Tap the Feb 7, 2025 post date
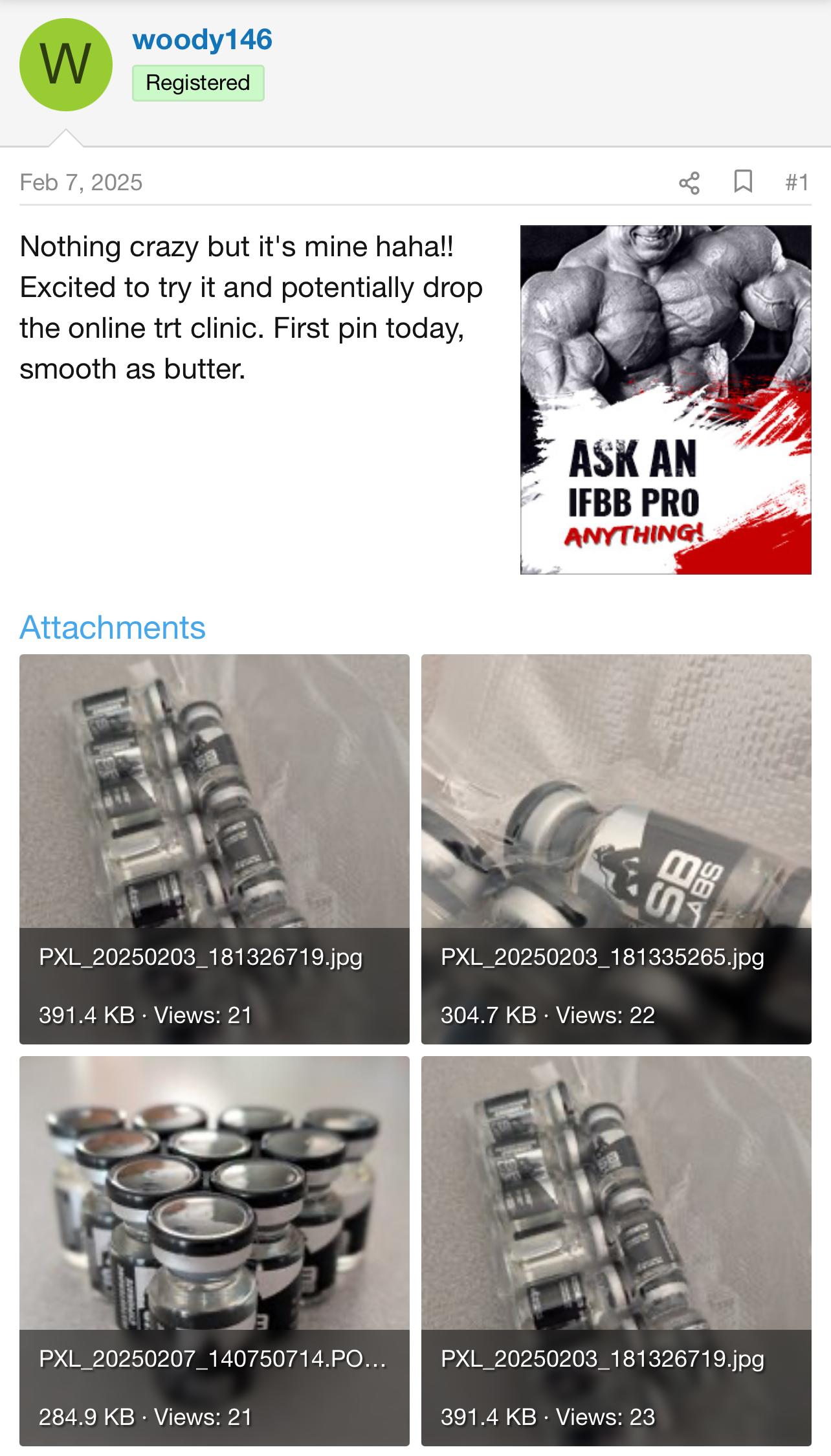 coord(81,182)
